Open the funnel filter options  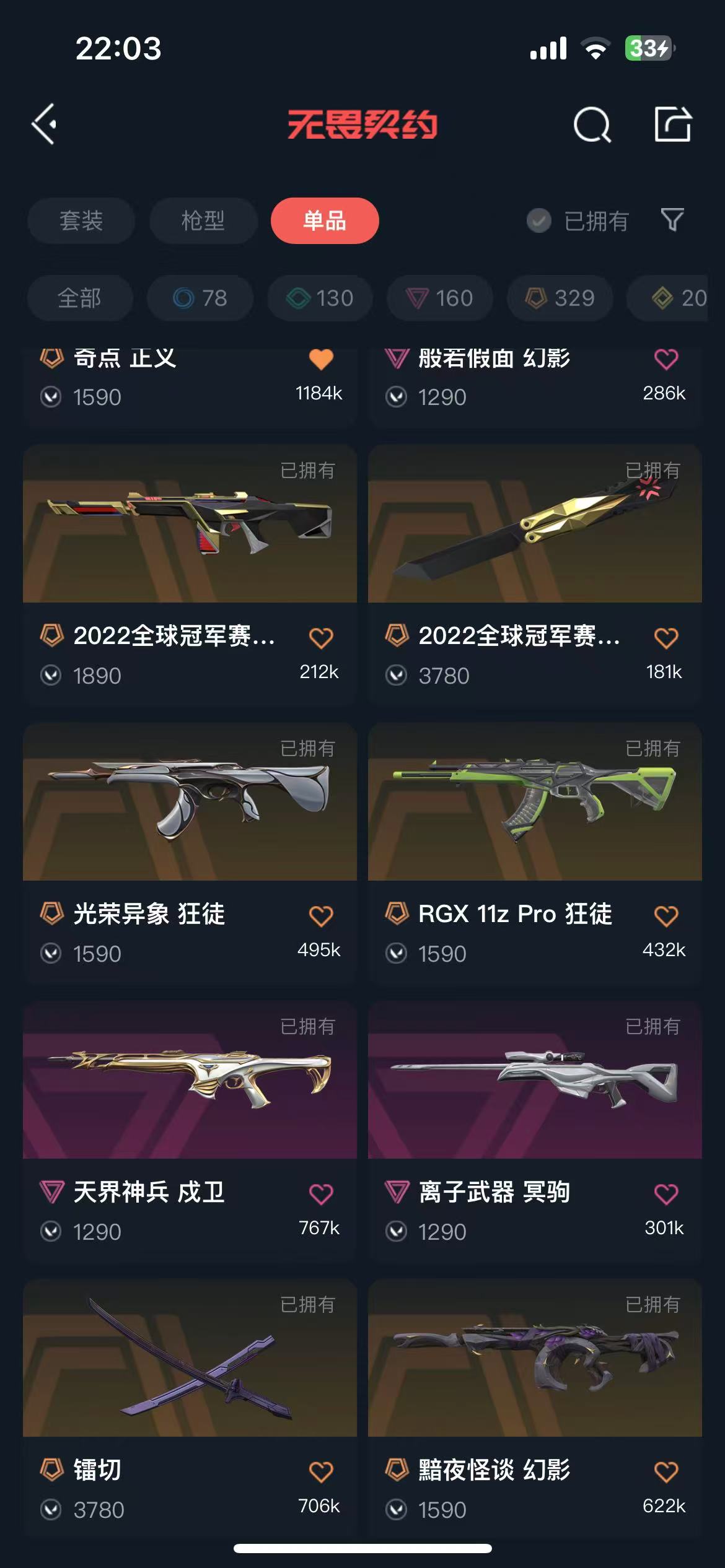[672, 220]
